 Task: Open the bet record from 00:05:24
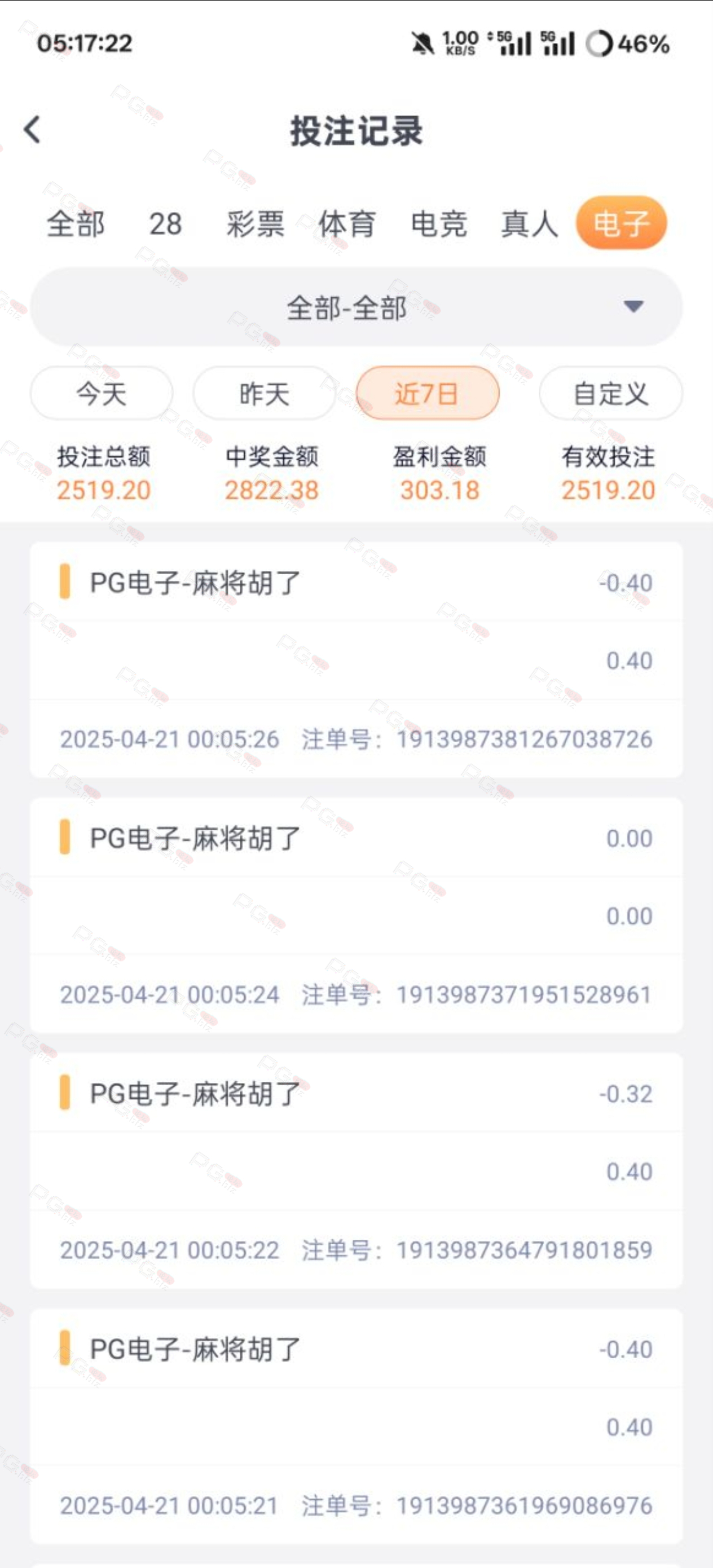tap(356, 915)
